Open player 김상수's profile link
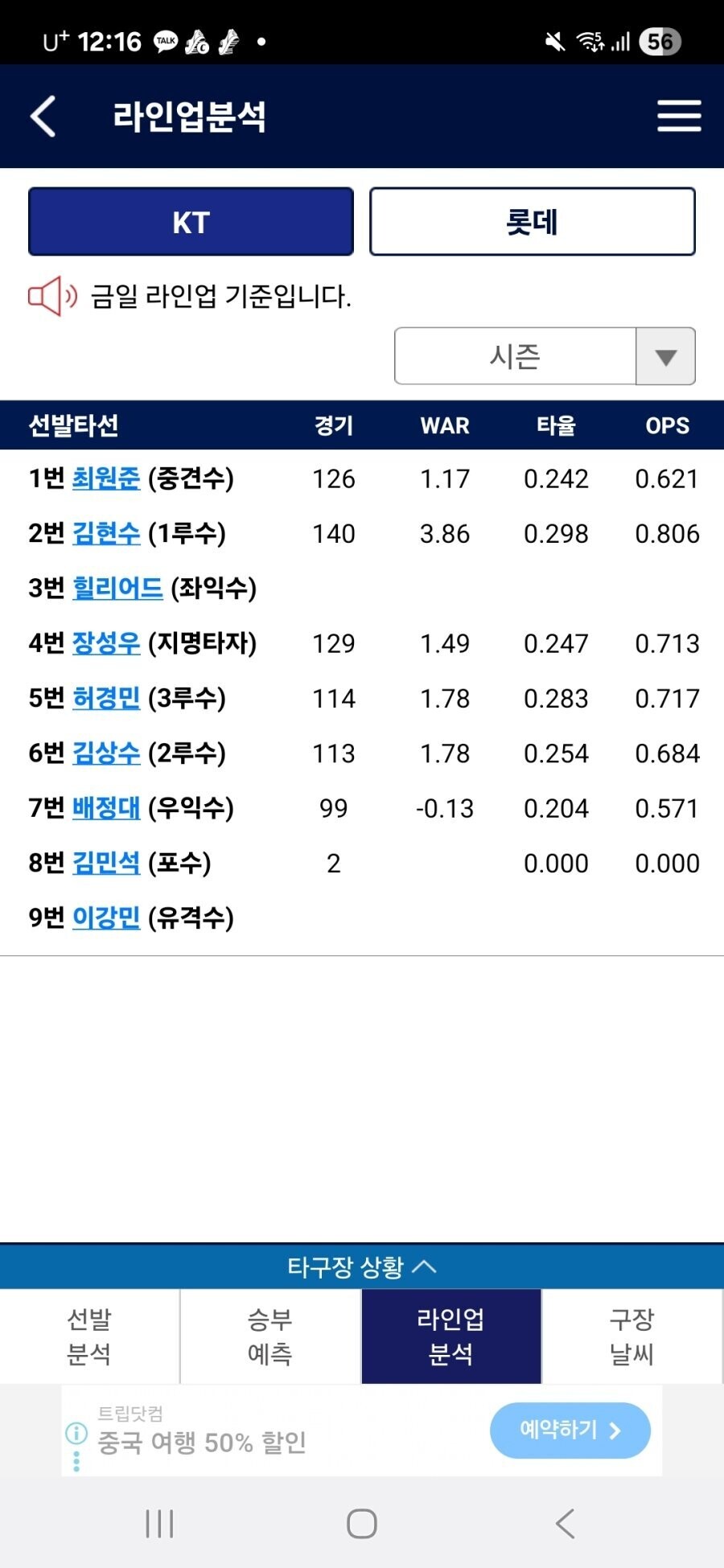This screenshot has height=1568, width=724. click(106, 753)
